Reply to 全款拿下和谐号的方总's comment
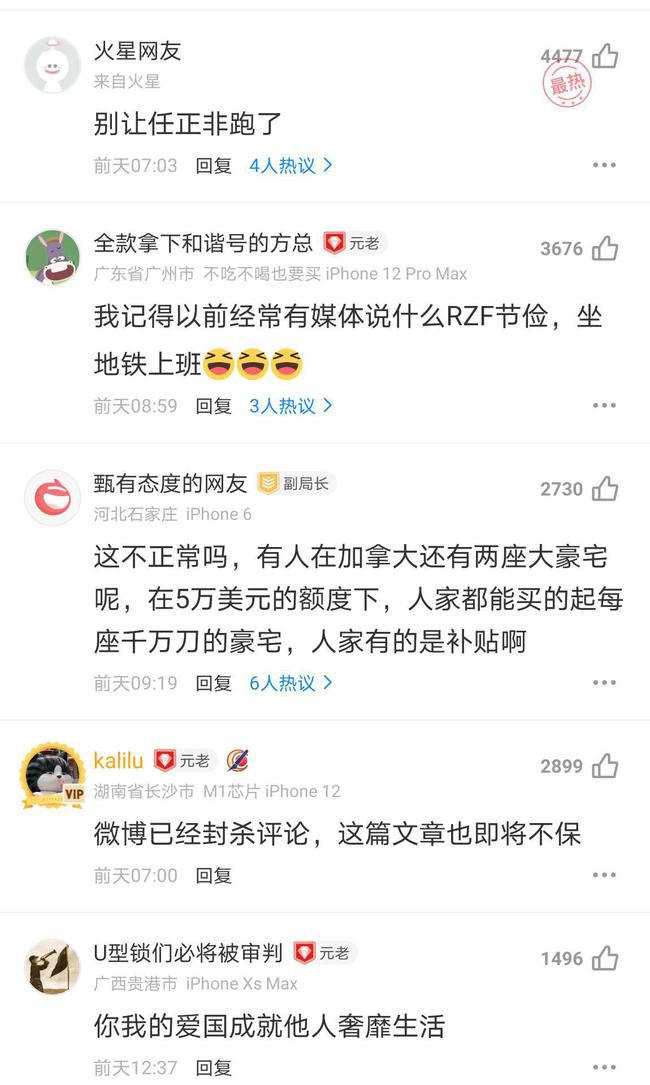Viewport: 650px width, 1085px height. click(x=214, y=406)
